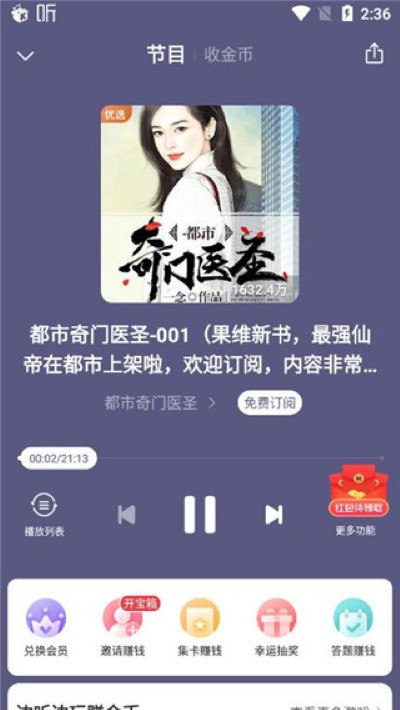The width and height of the screenshot is (400, 710).
Task: Switch to the 收金币 tab
Action: tap(228, 55)
